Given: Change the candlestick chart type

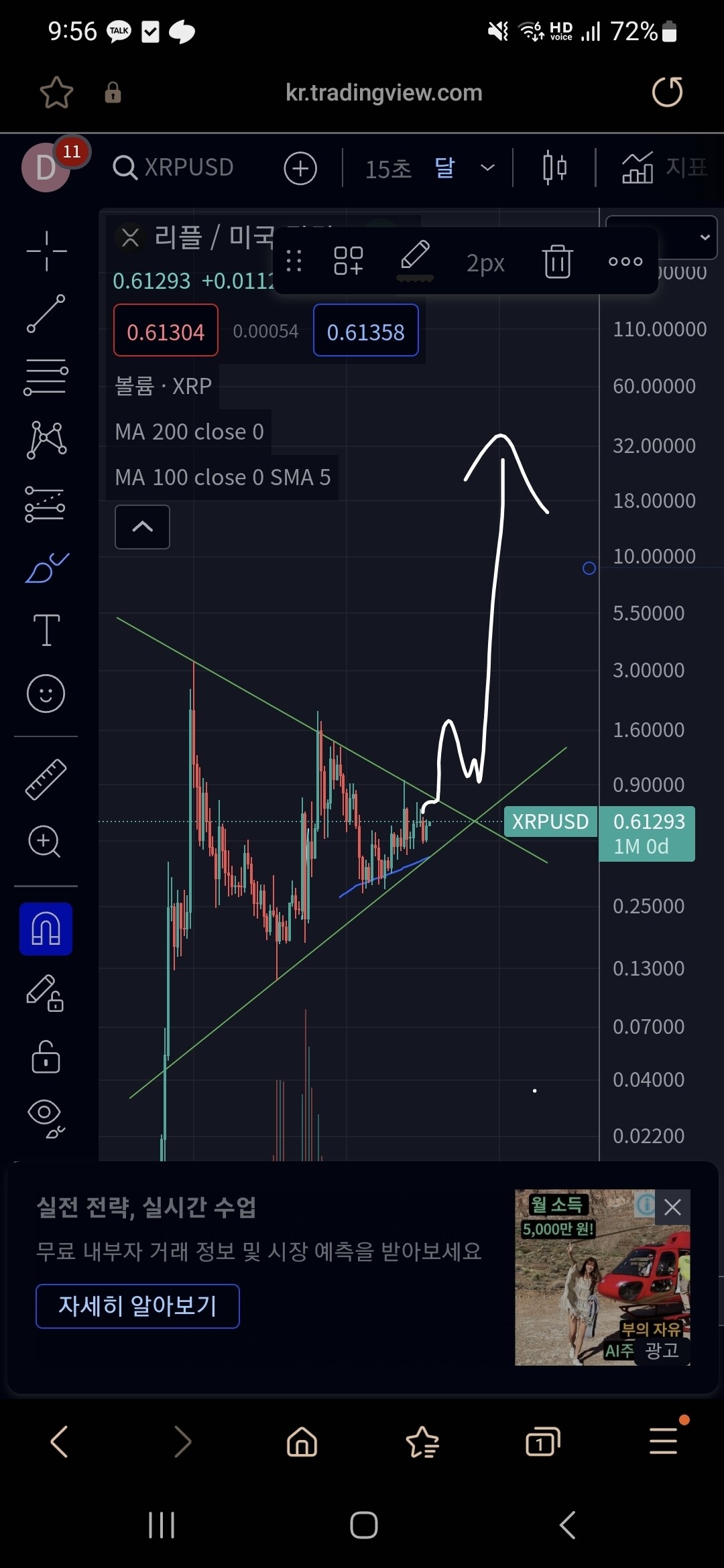Looking at the screenshot, I should click(554, 168).
